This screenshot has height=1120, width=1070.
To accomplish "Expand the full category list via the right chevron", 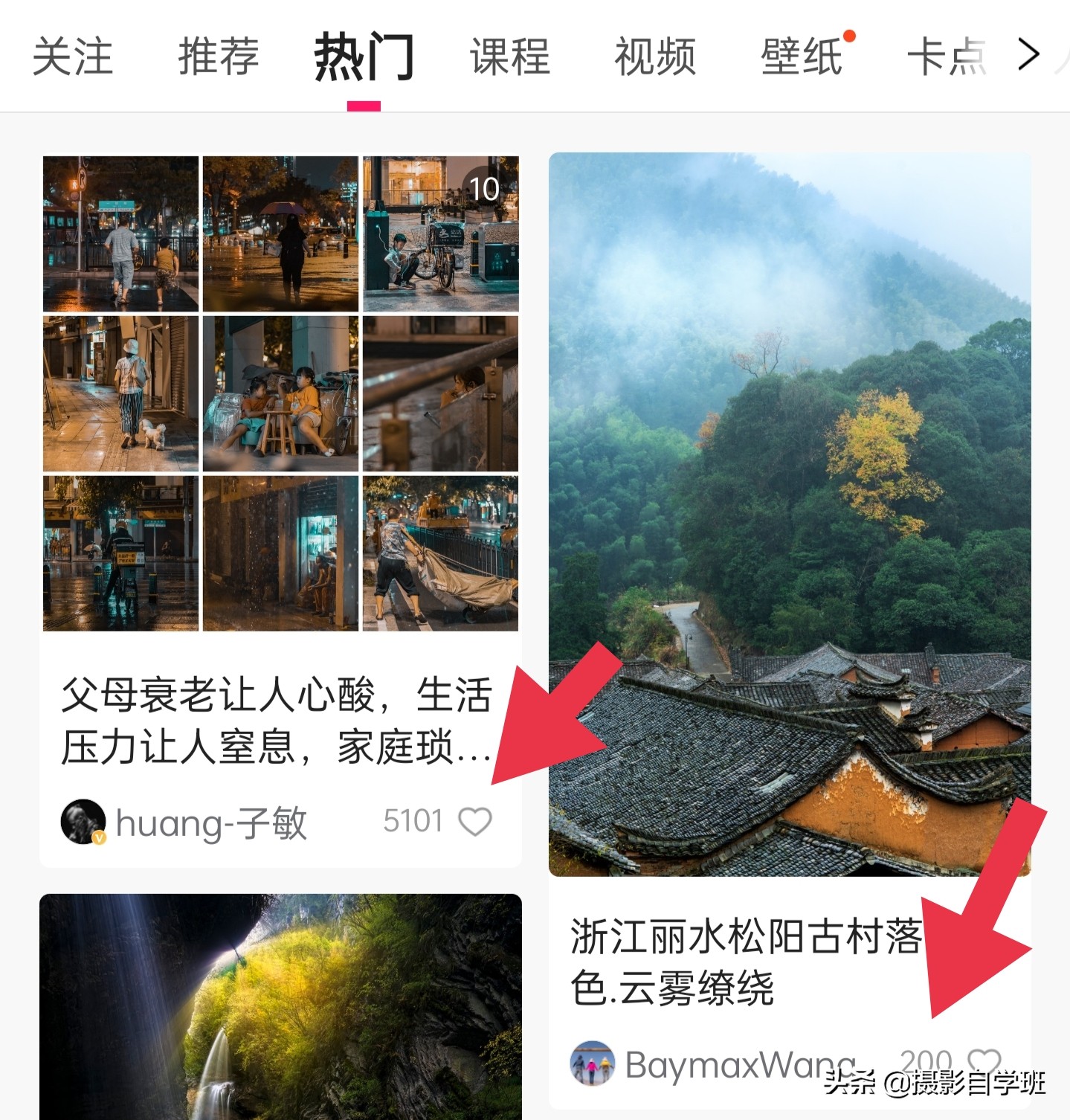I will (x=1027, y=54).
